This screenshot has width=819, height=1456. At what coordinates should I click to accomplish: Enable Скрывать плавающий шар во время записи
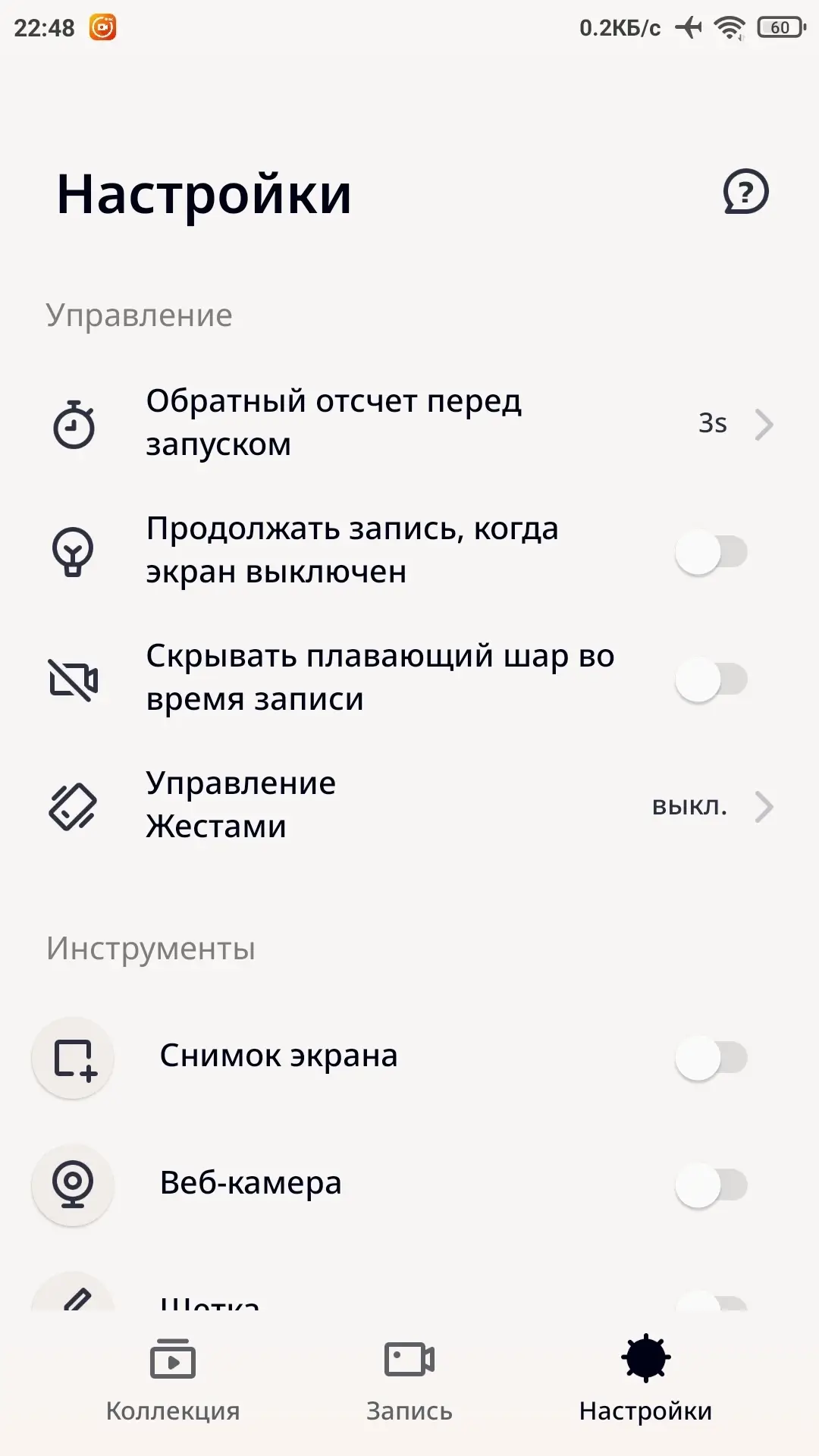tap(711, 679)
